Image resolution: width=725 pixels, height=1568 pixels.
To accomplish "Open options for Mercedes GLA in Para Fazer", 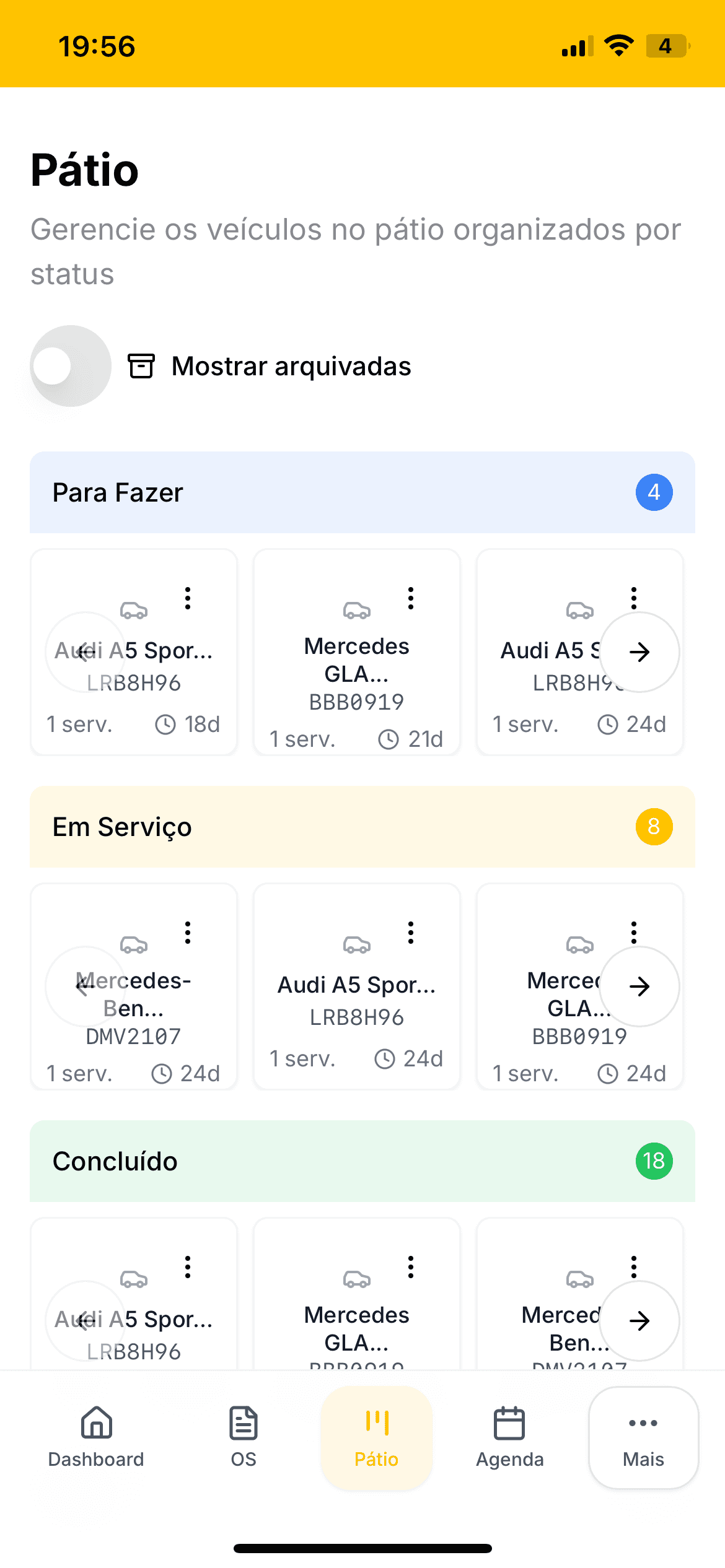I will tap(410, 598).
